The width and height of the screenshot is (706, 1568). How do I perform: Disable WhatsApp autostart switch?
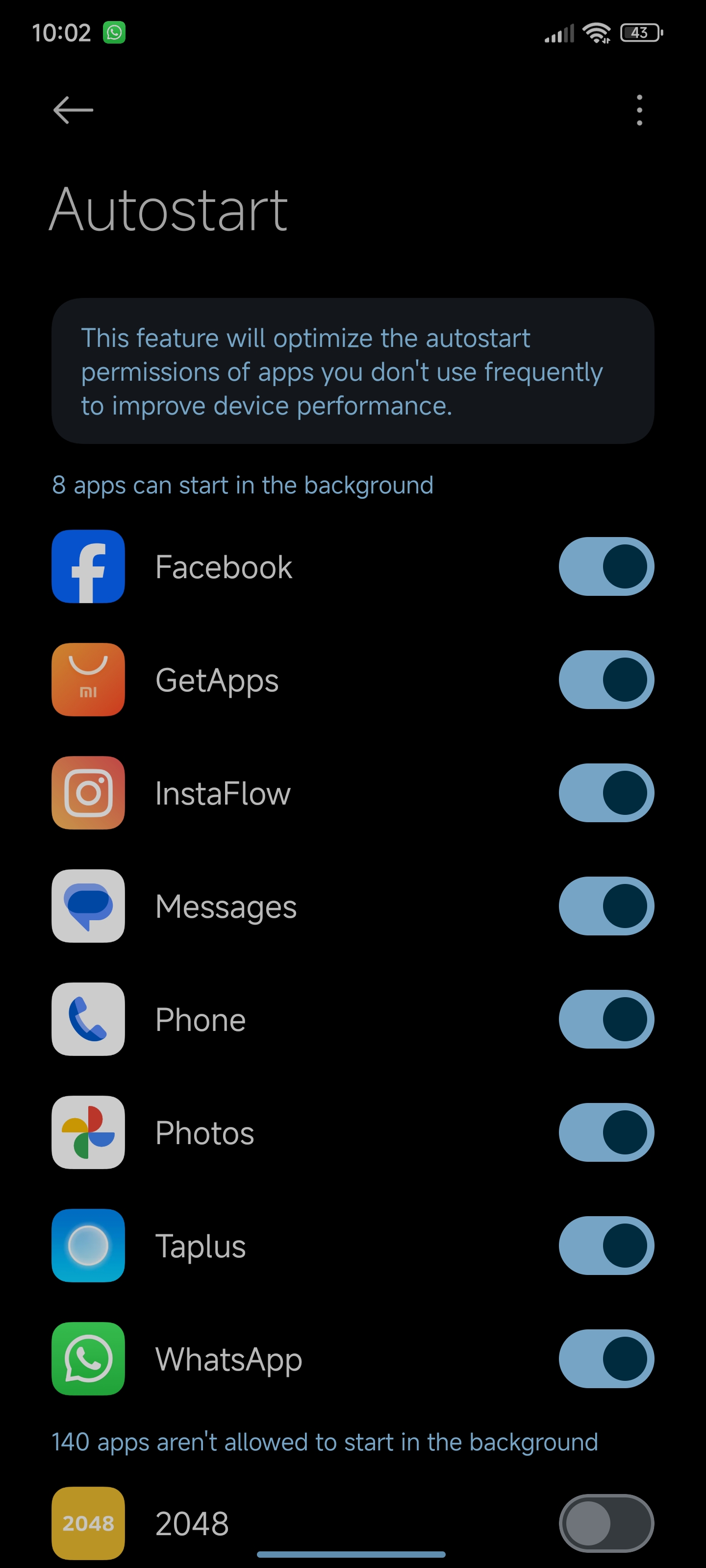(x=606, y=1359)
